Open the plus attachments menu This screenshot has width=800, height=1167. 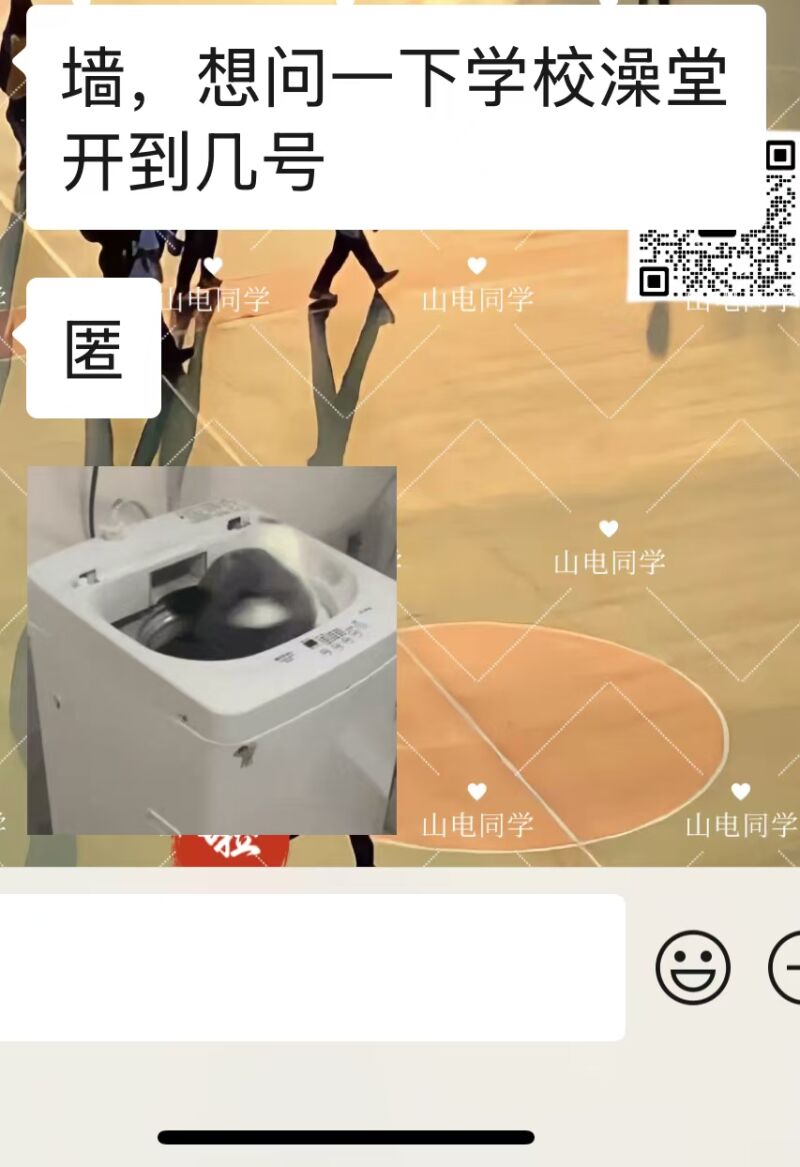click(x=787, y=967)
